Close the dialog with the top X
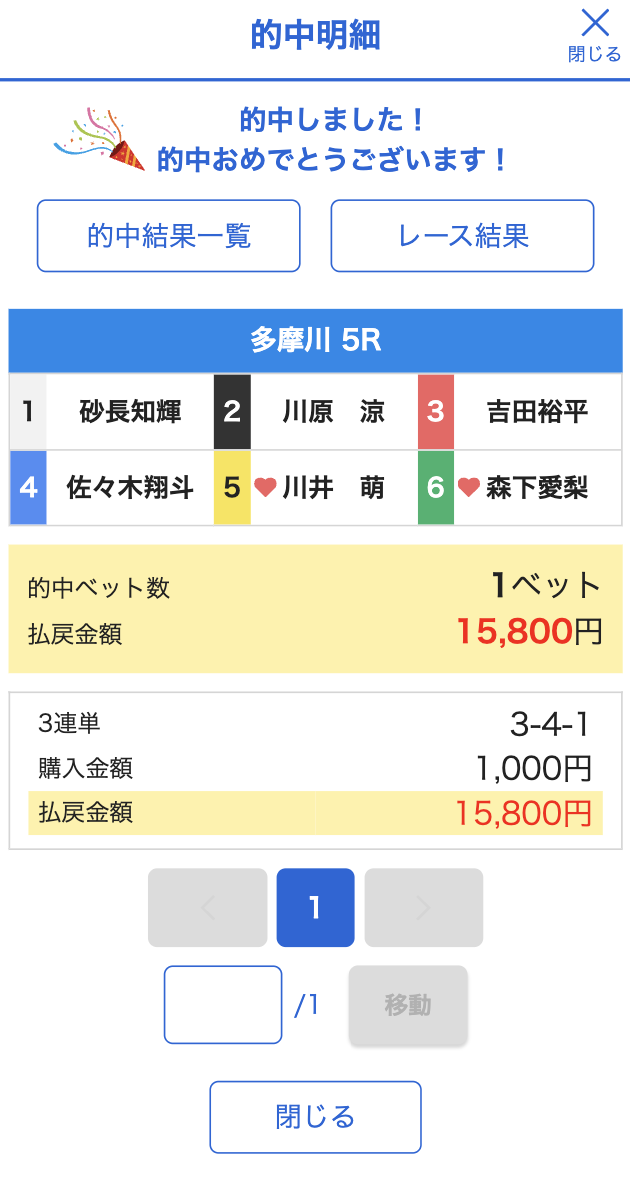The height and width of the screenshot is (1192, 630). tap(595, 34)
